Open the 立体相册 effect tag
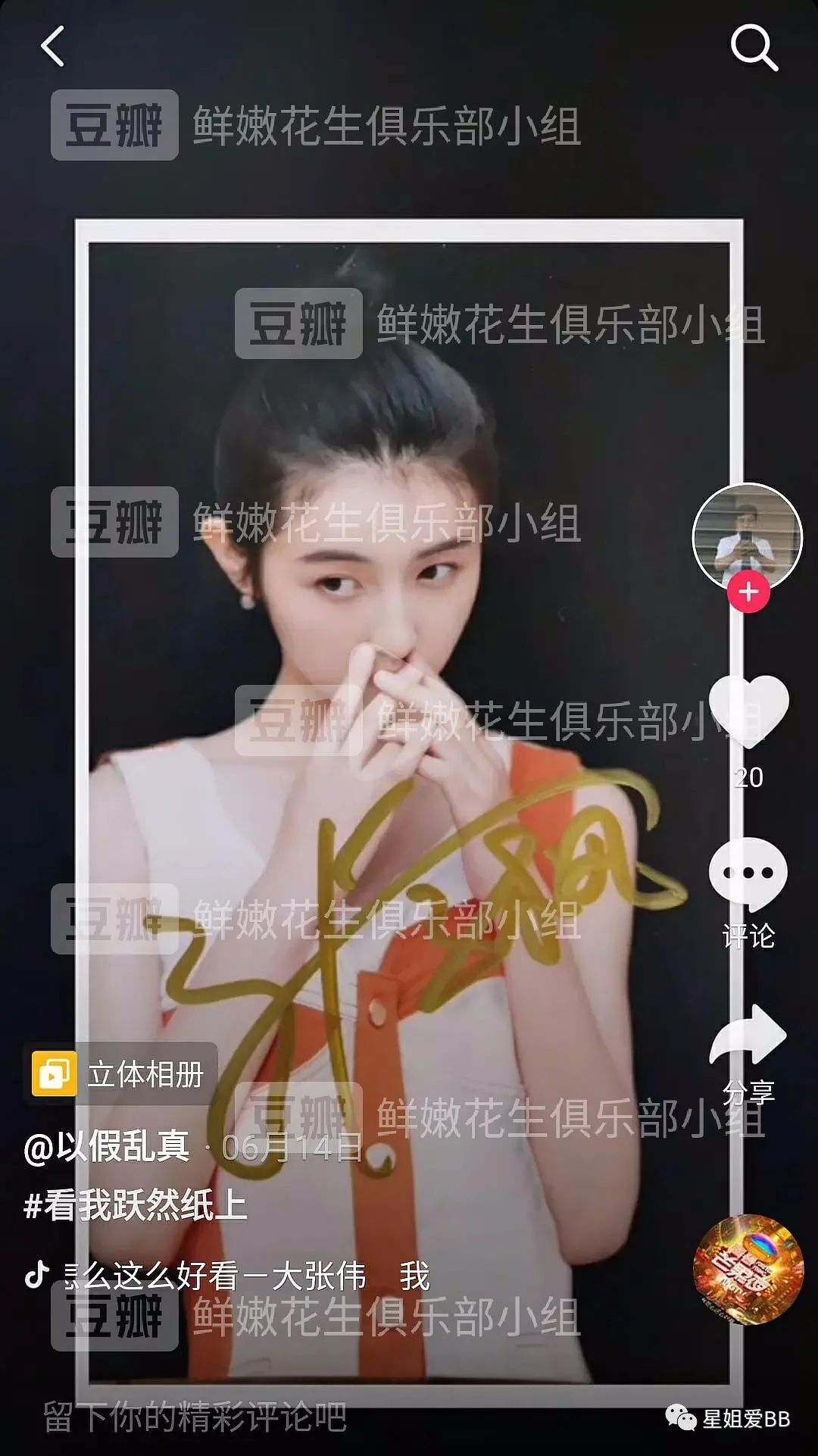Viewport: 818px width, 1456px height. [121, 1074]
